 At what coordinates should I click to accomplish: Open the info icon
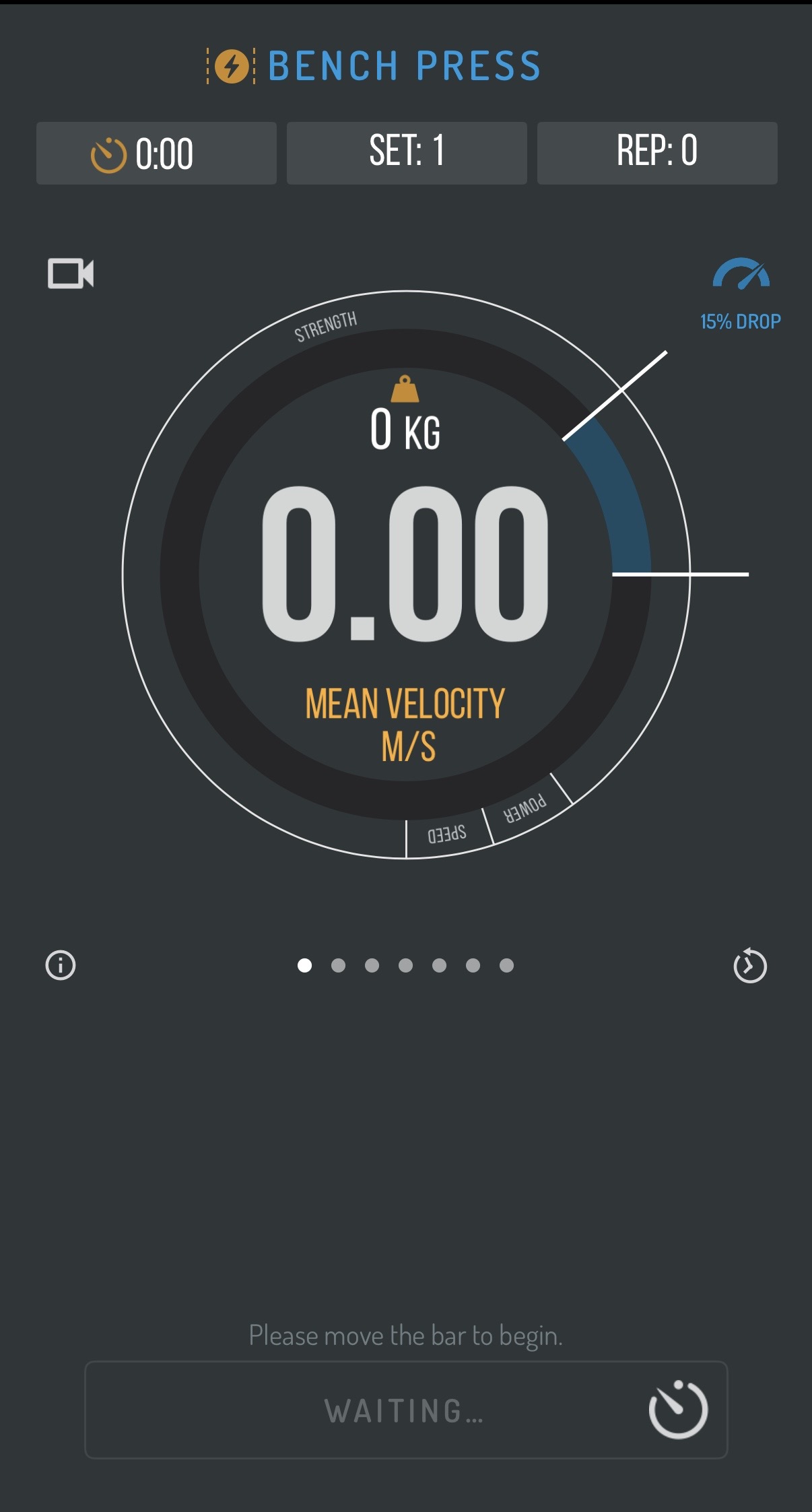pyautogui.click(x=61, y=965)
